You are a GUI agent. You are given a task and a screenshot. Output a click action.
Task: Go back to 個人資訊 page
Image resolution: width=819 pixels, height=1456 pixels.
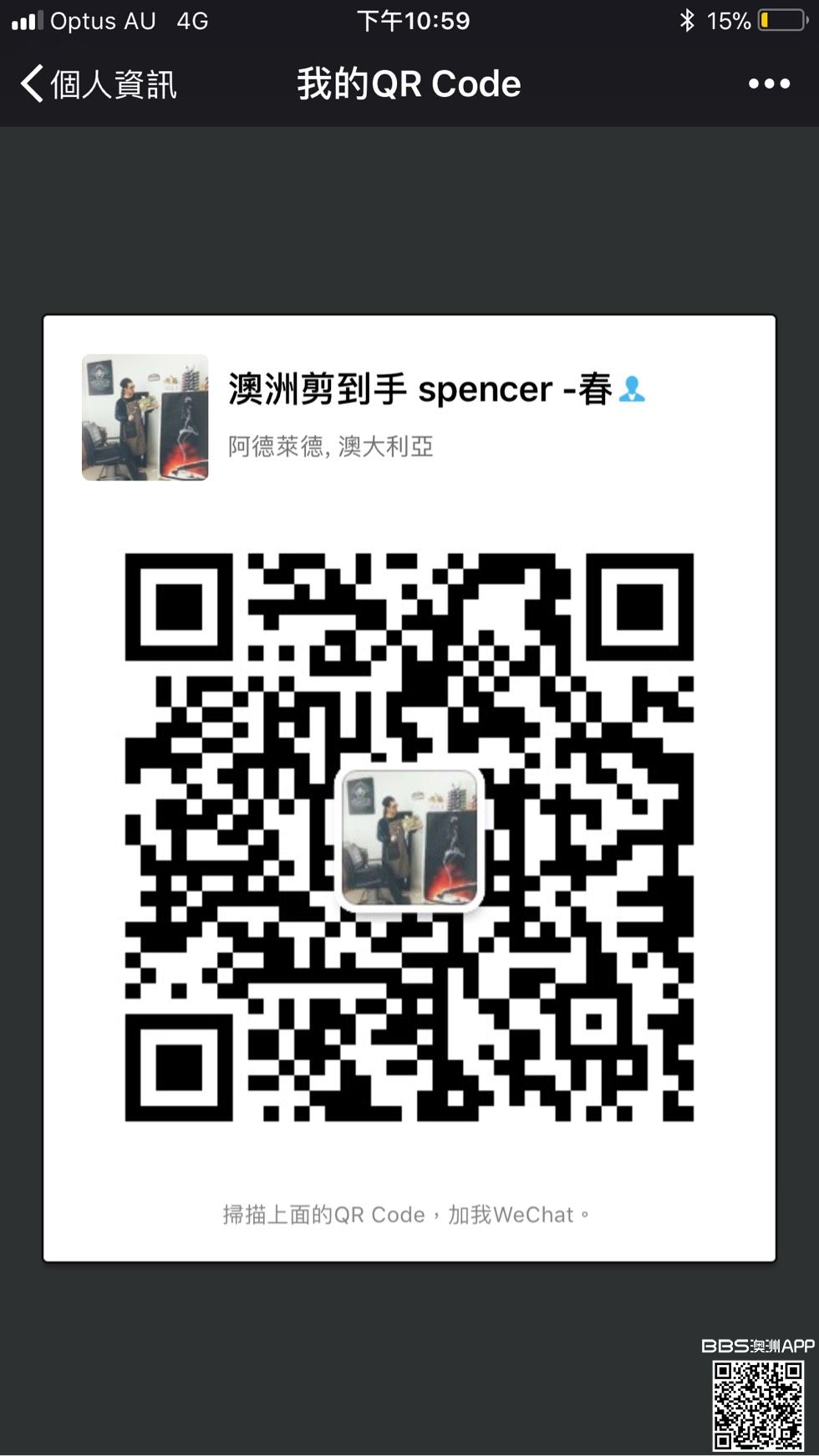[x=98, y=84]
